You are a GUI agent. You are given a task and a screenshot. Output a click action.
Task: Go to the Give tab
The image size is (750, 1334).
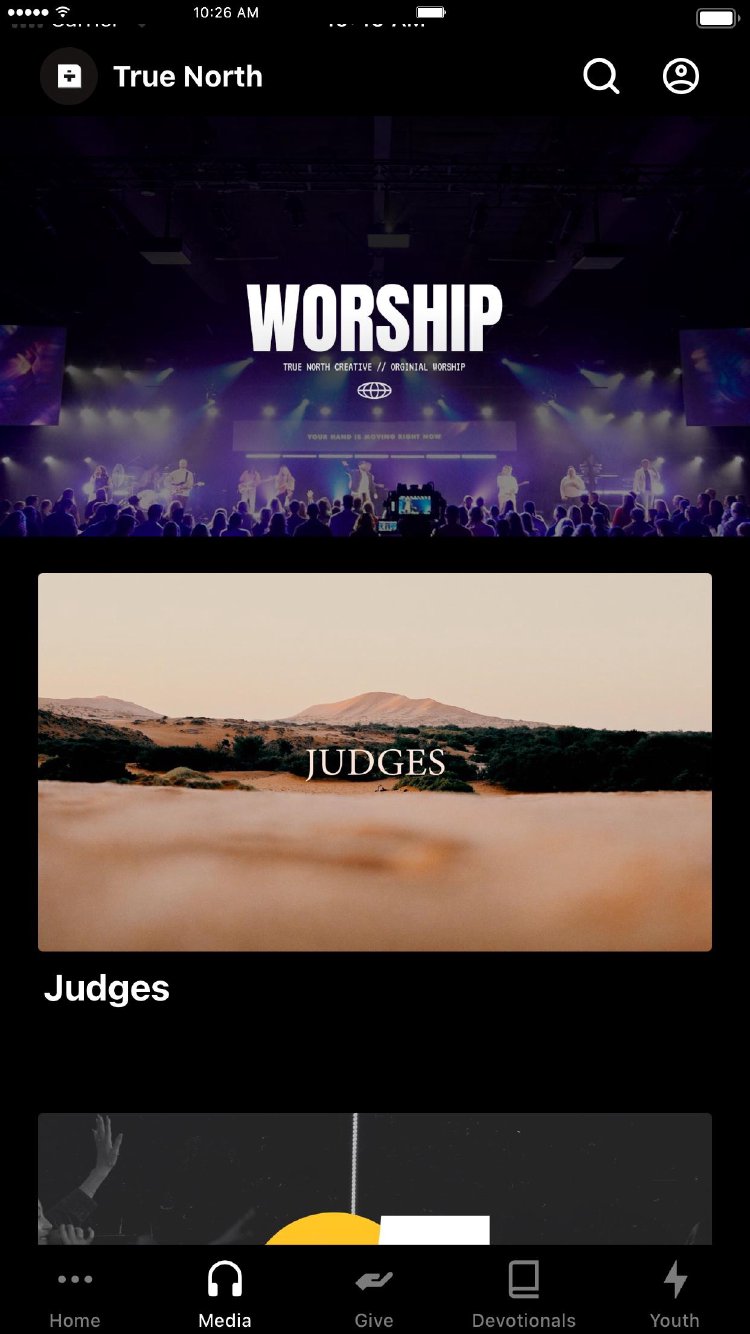click(x=374, y=1295)
